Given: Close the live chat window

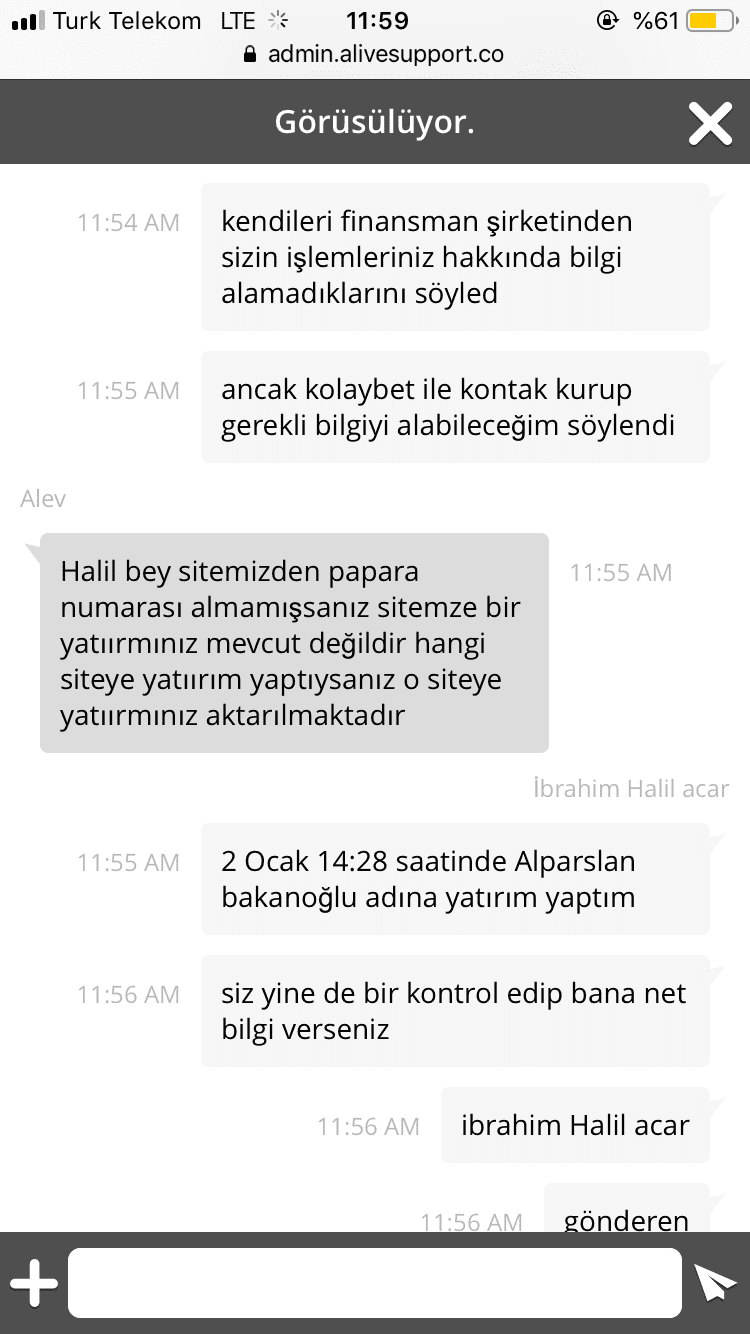Looking at the screenshot, I should click(710, 124).
